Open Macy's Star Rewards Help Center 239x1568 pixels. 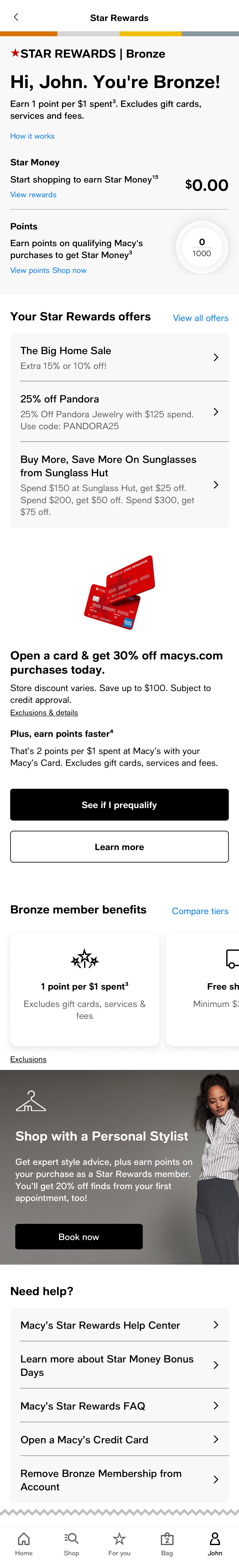(119, 1325)
